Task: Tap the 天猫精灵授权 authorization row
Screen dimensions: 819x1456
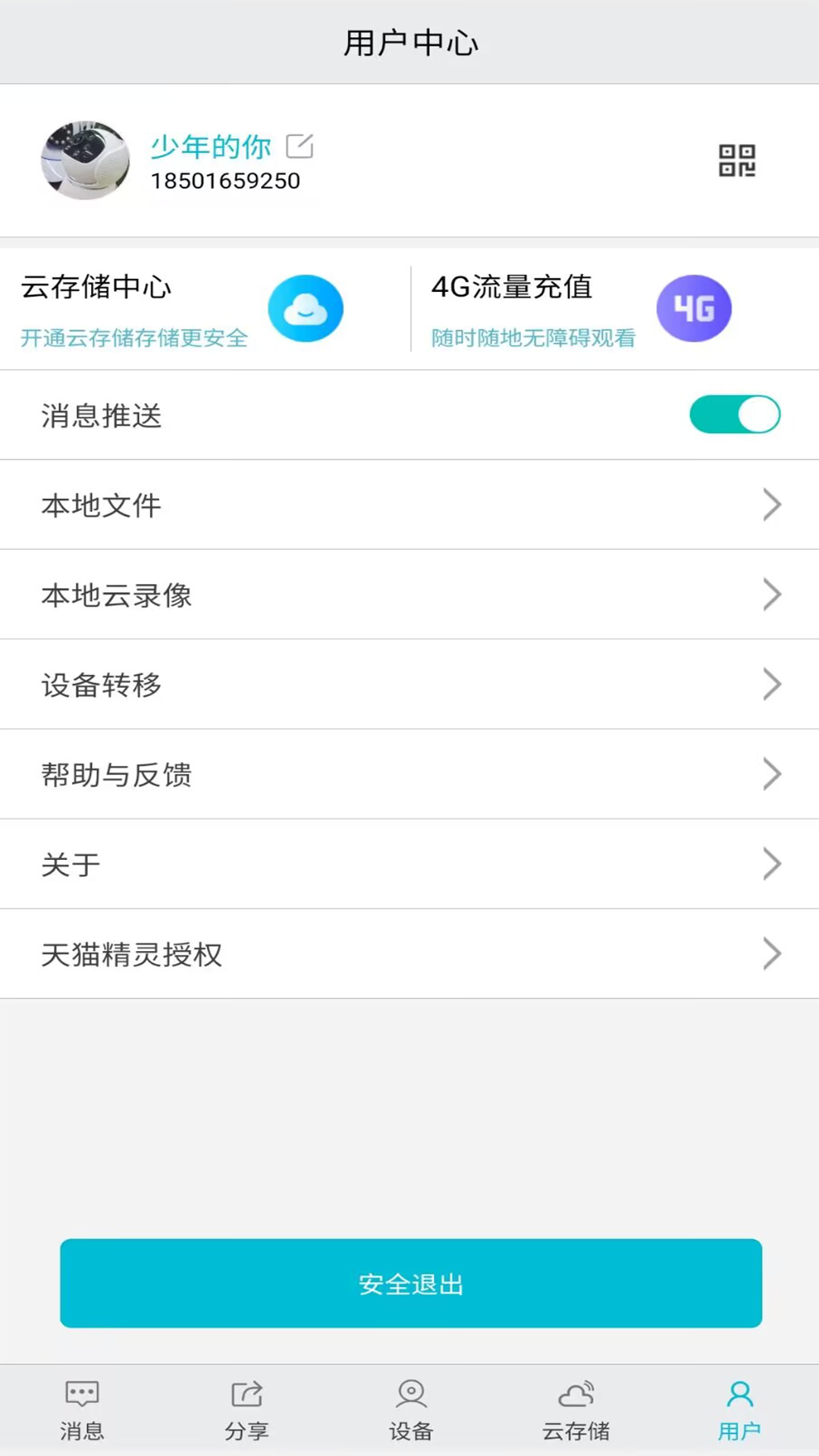Action: point(409,954)
